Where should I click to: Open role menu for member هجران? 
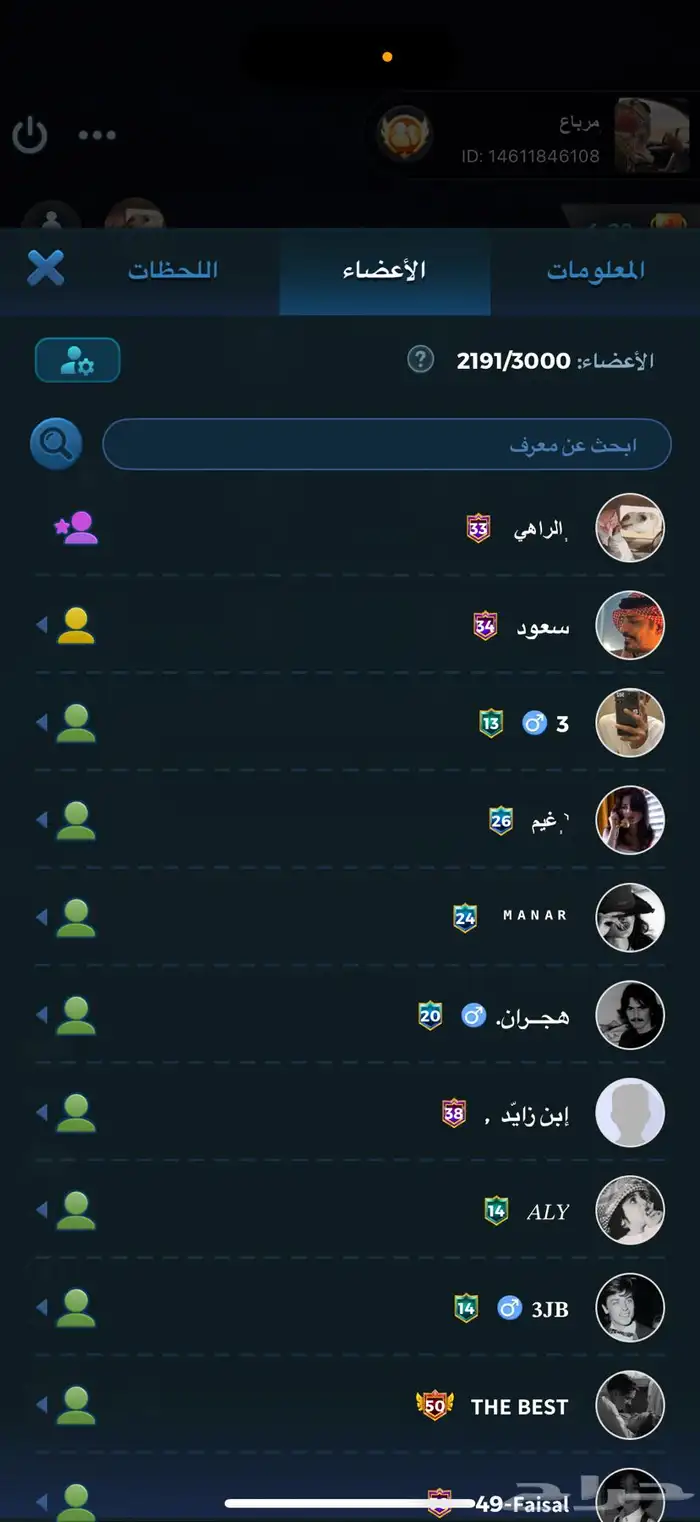click(68, 1015)
